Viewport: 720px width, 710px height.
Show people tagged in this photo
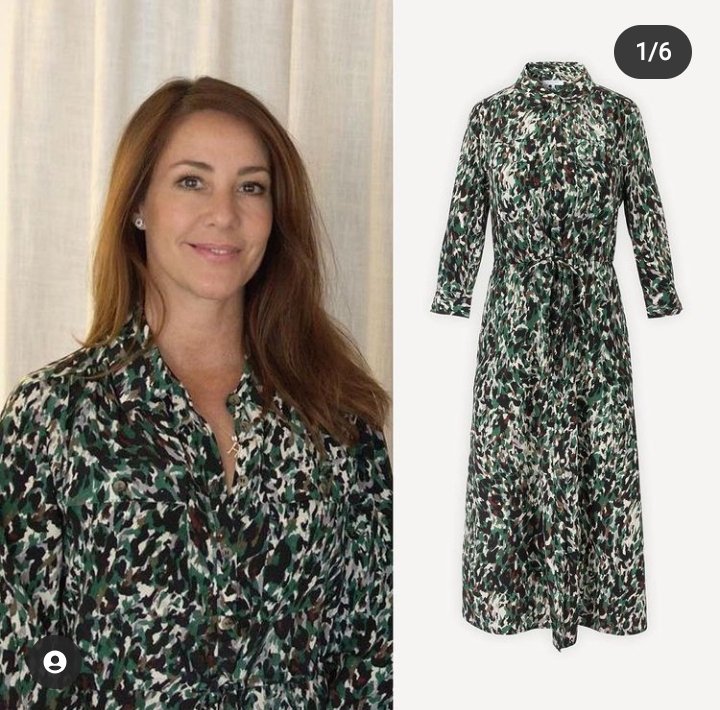(x=55, y=662)
